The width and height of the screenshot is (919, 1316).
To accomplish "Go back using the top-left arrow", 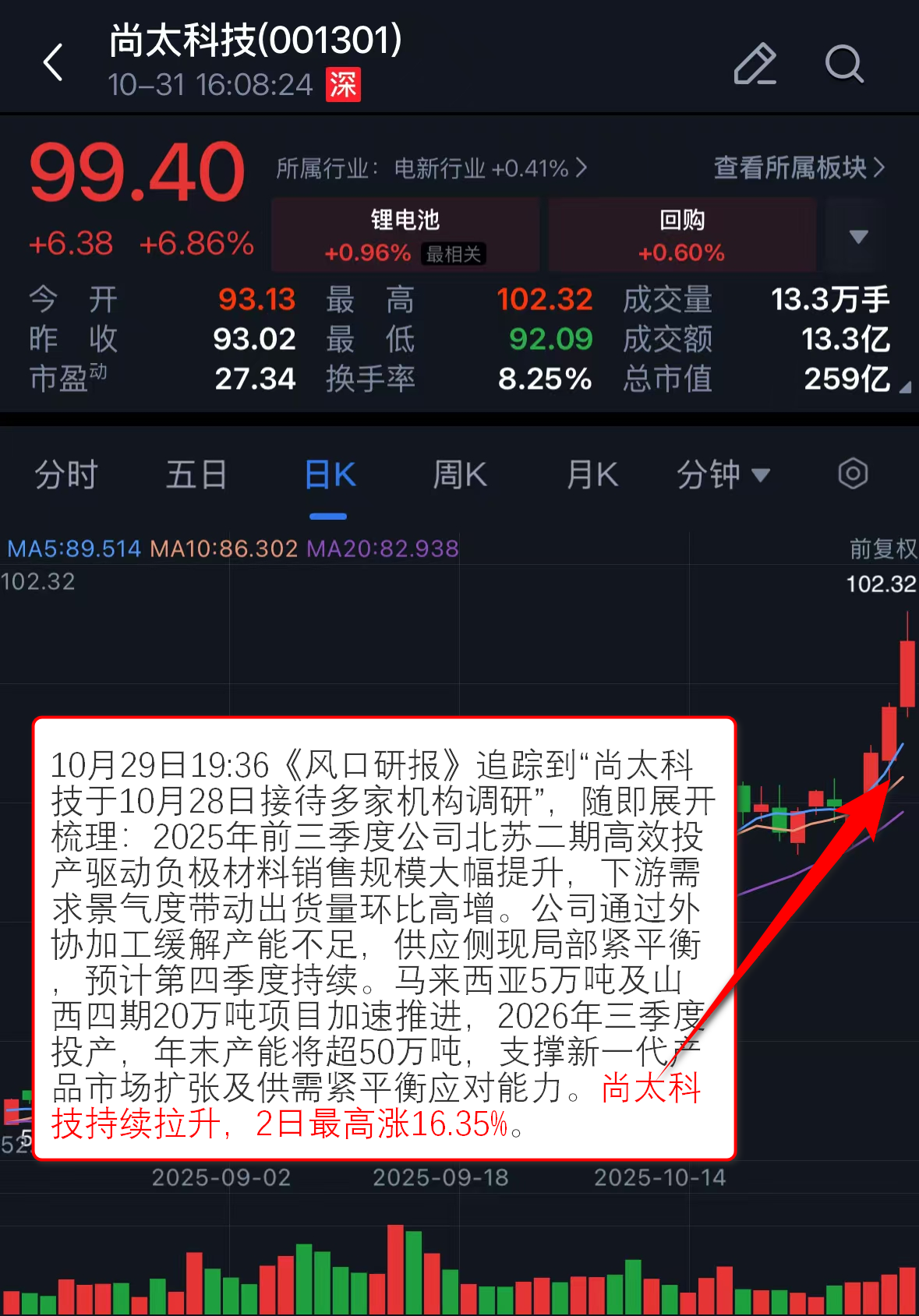I will (53, 62).
